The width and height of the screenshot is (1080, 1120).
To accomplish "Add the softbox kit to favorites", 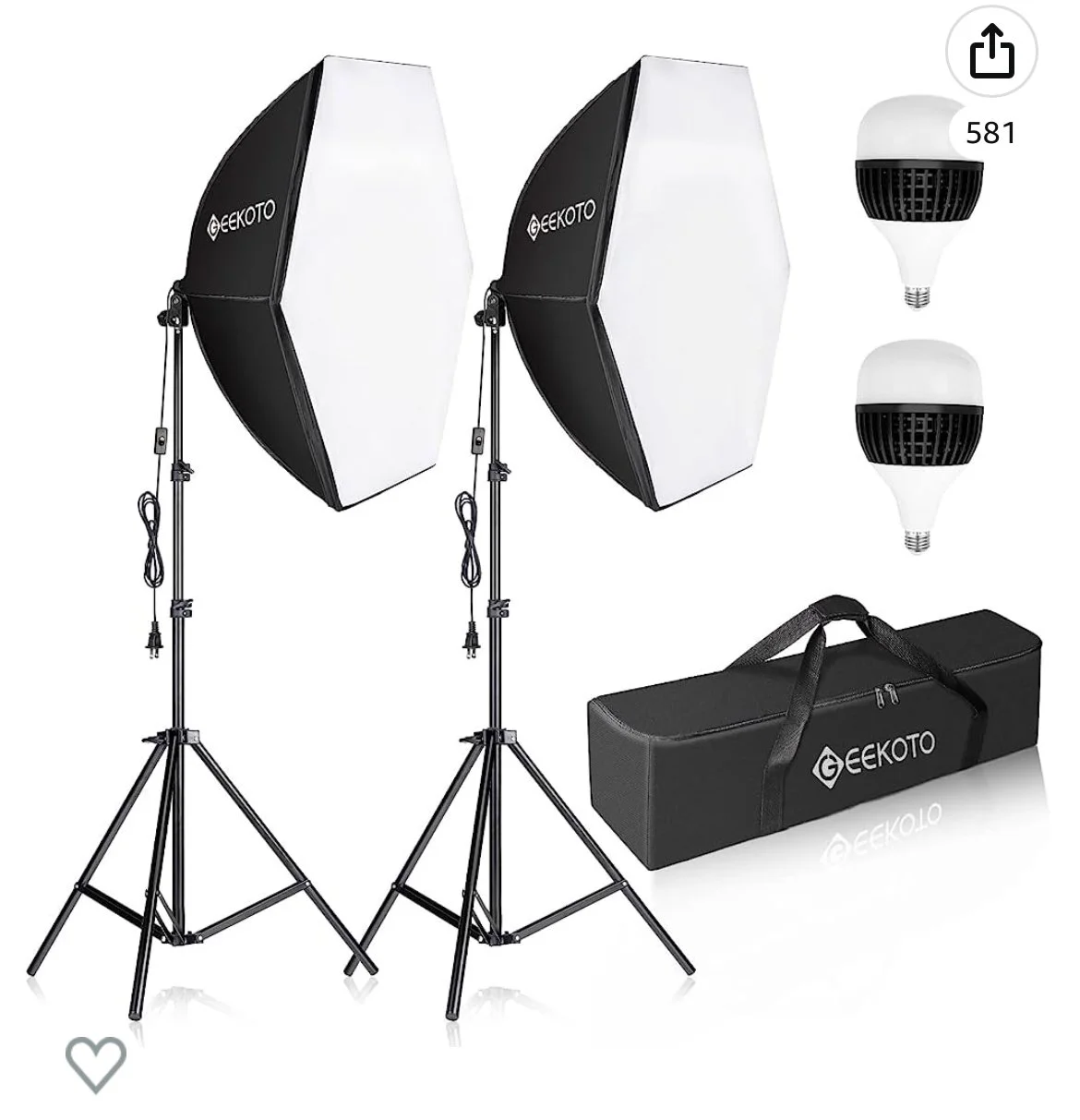I will click(x=96, y=1064).
